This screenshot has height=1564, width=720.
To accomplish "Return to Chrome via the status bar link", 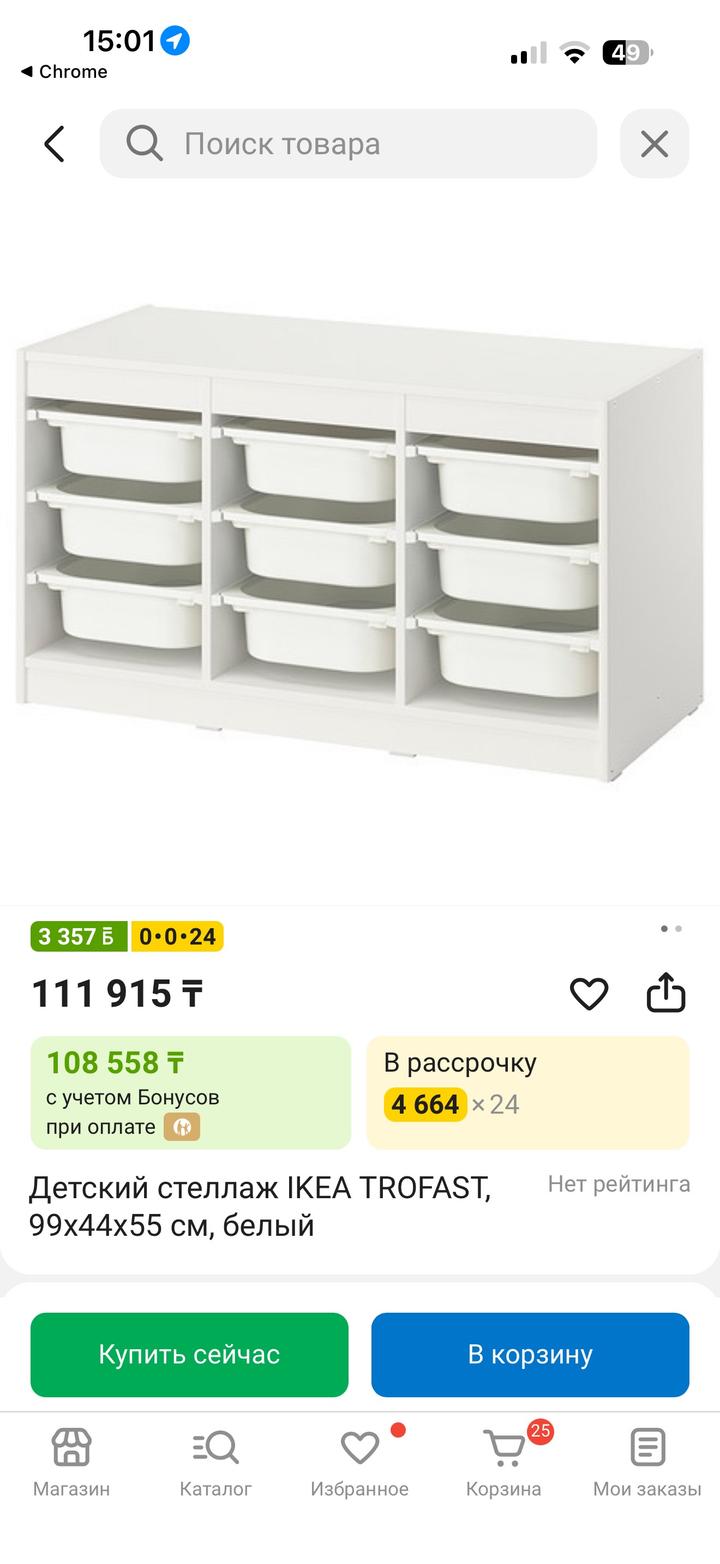I will [64, 72].
